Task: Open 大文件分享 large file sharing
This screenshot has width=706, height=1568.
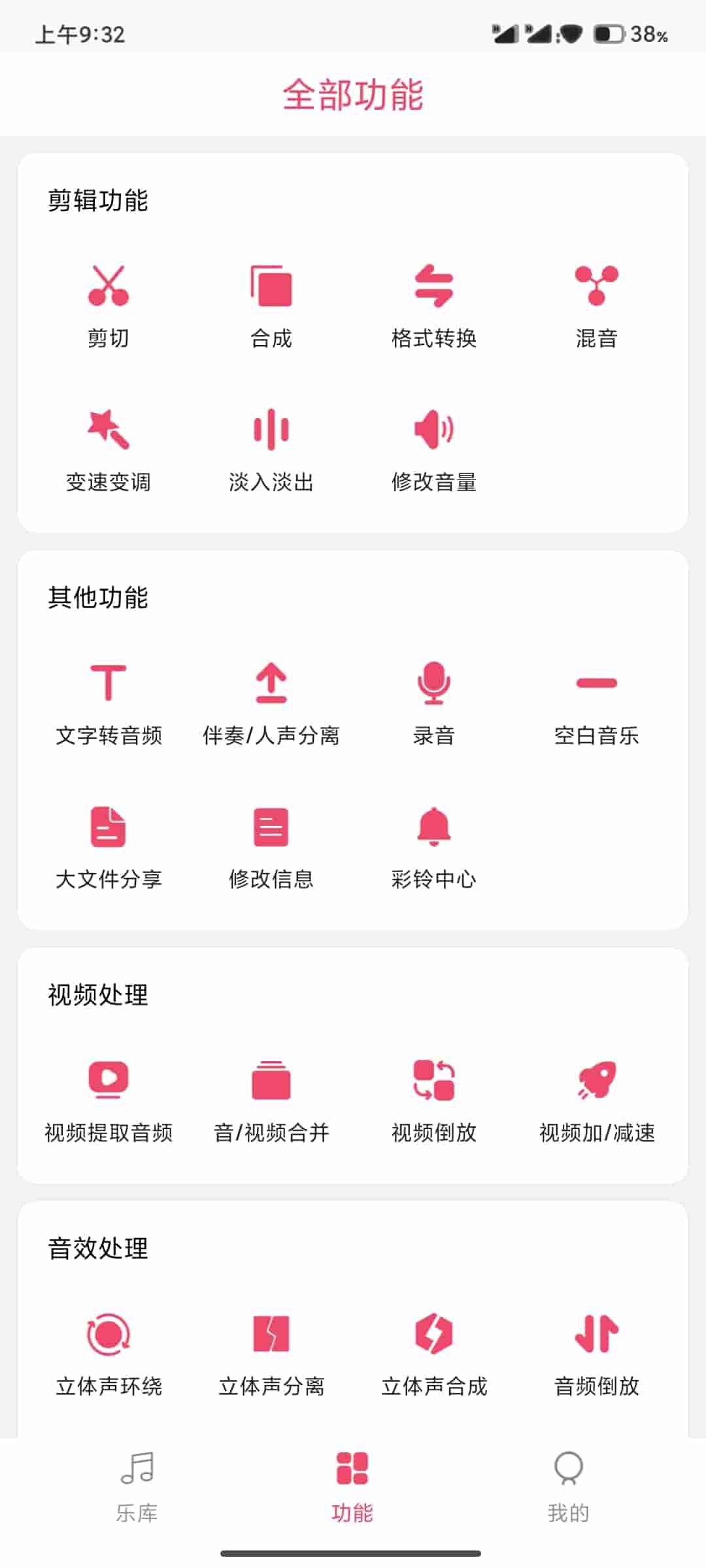Action: click(x=107, y=846)
